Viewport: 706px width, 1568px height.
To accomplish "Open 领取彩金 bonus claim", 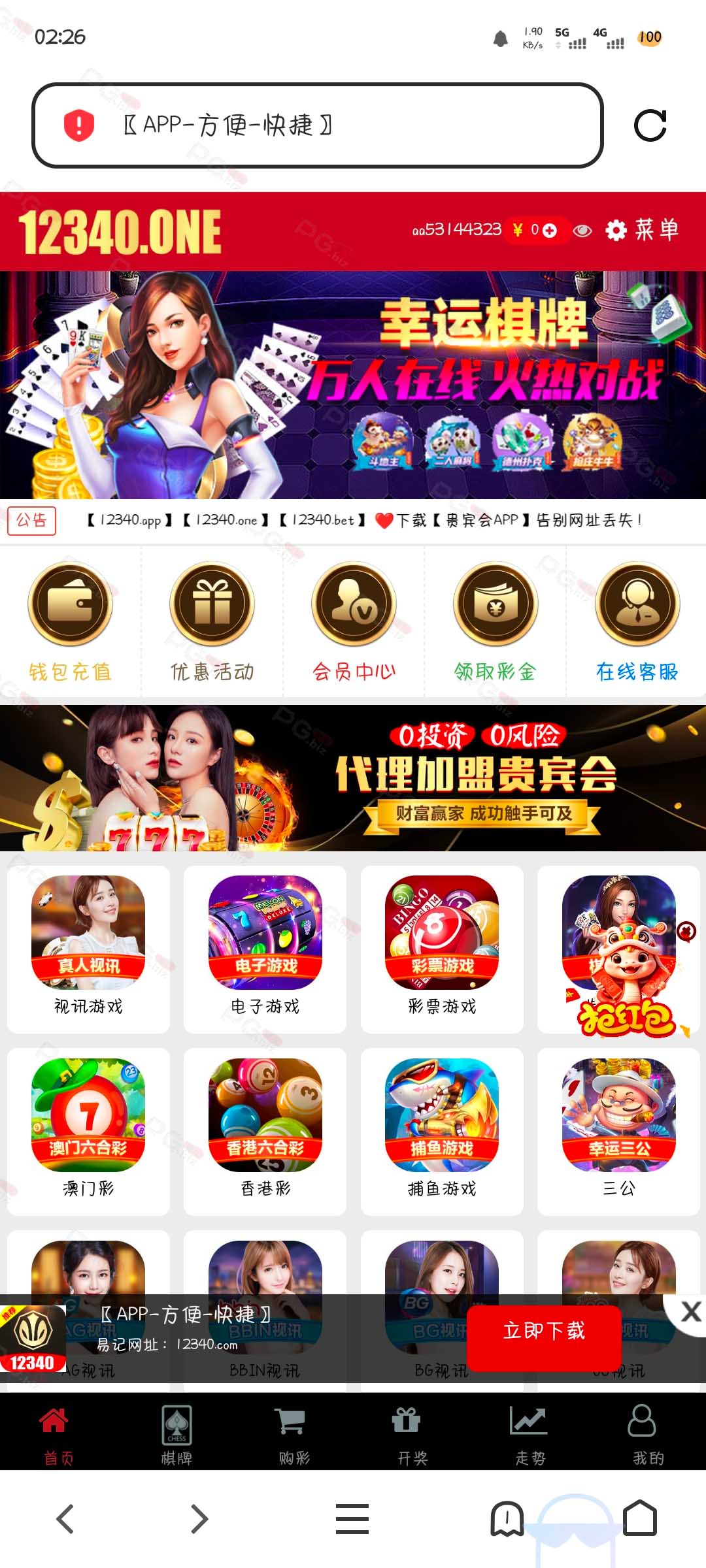I will [x=496, y=622].
